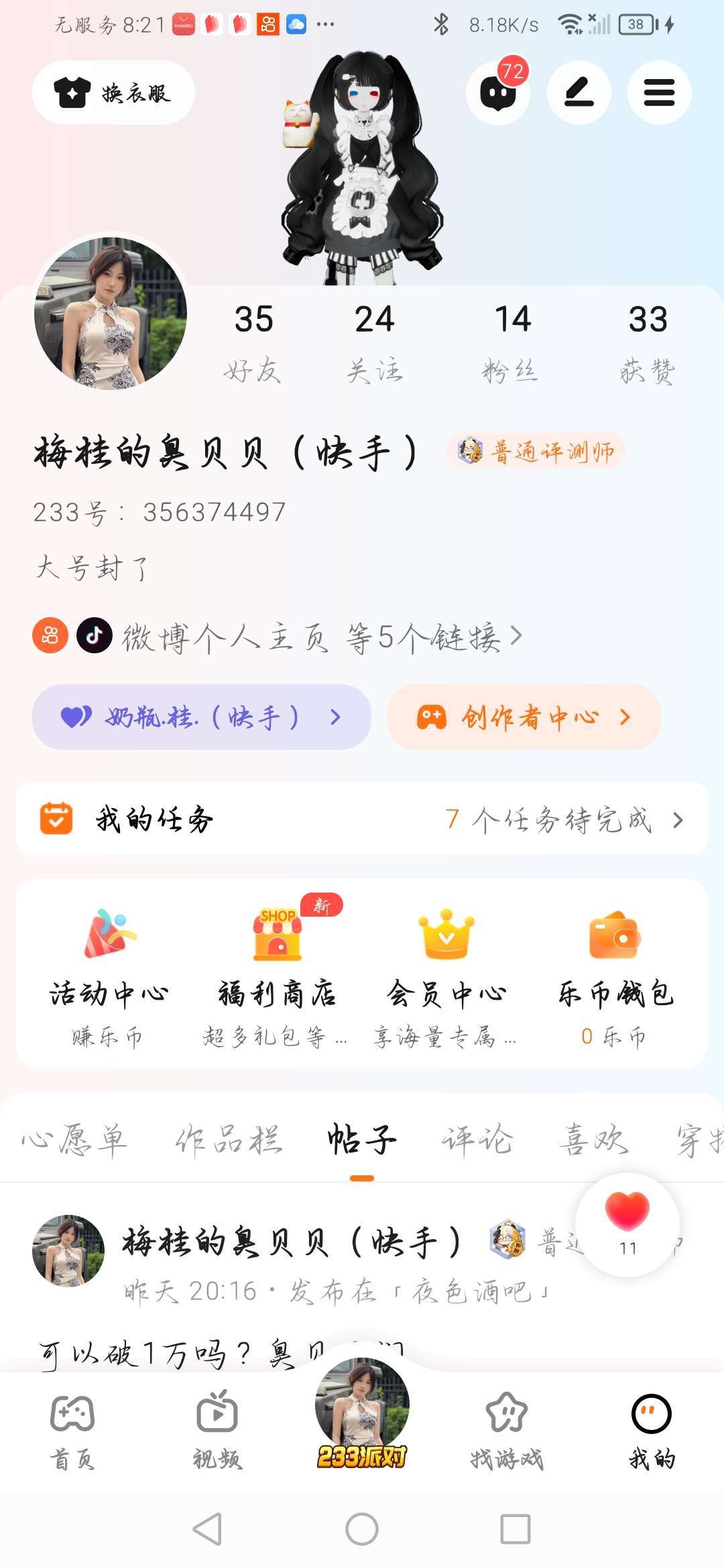The image size is (724, 1568).
Task: Open messages icon with 72 badge
Action: click(x=498, y=92)
